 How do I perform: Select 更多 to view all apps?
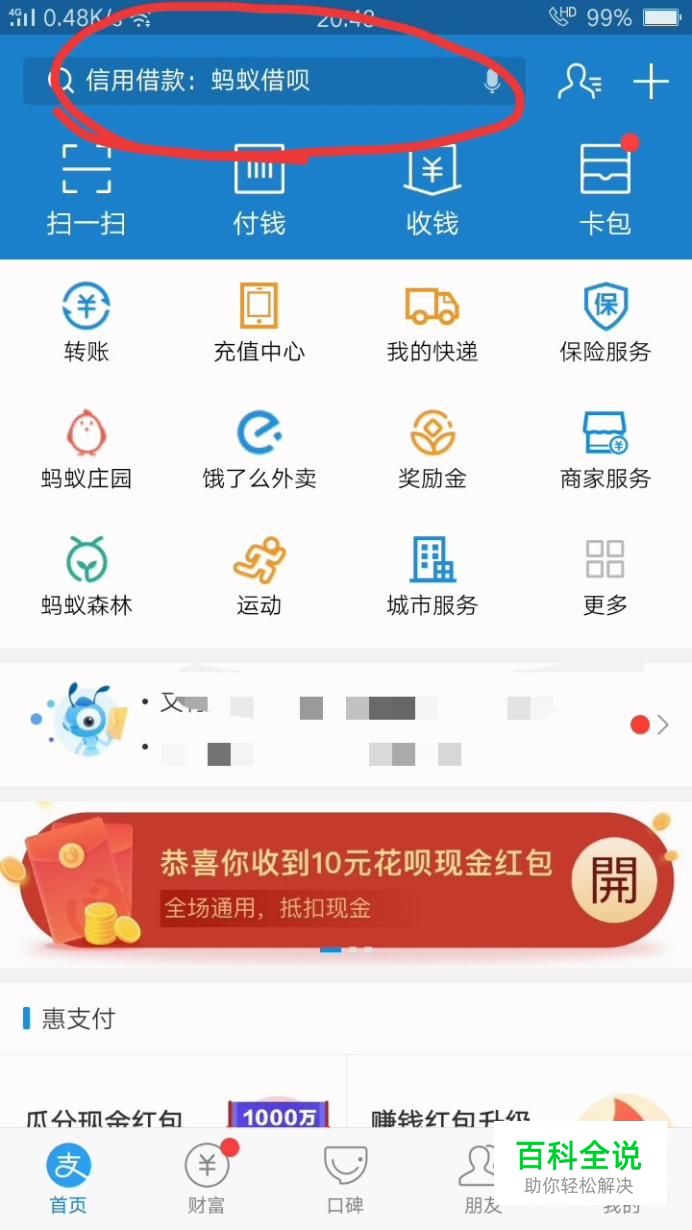(605, 575)
